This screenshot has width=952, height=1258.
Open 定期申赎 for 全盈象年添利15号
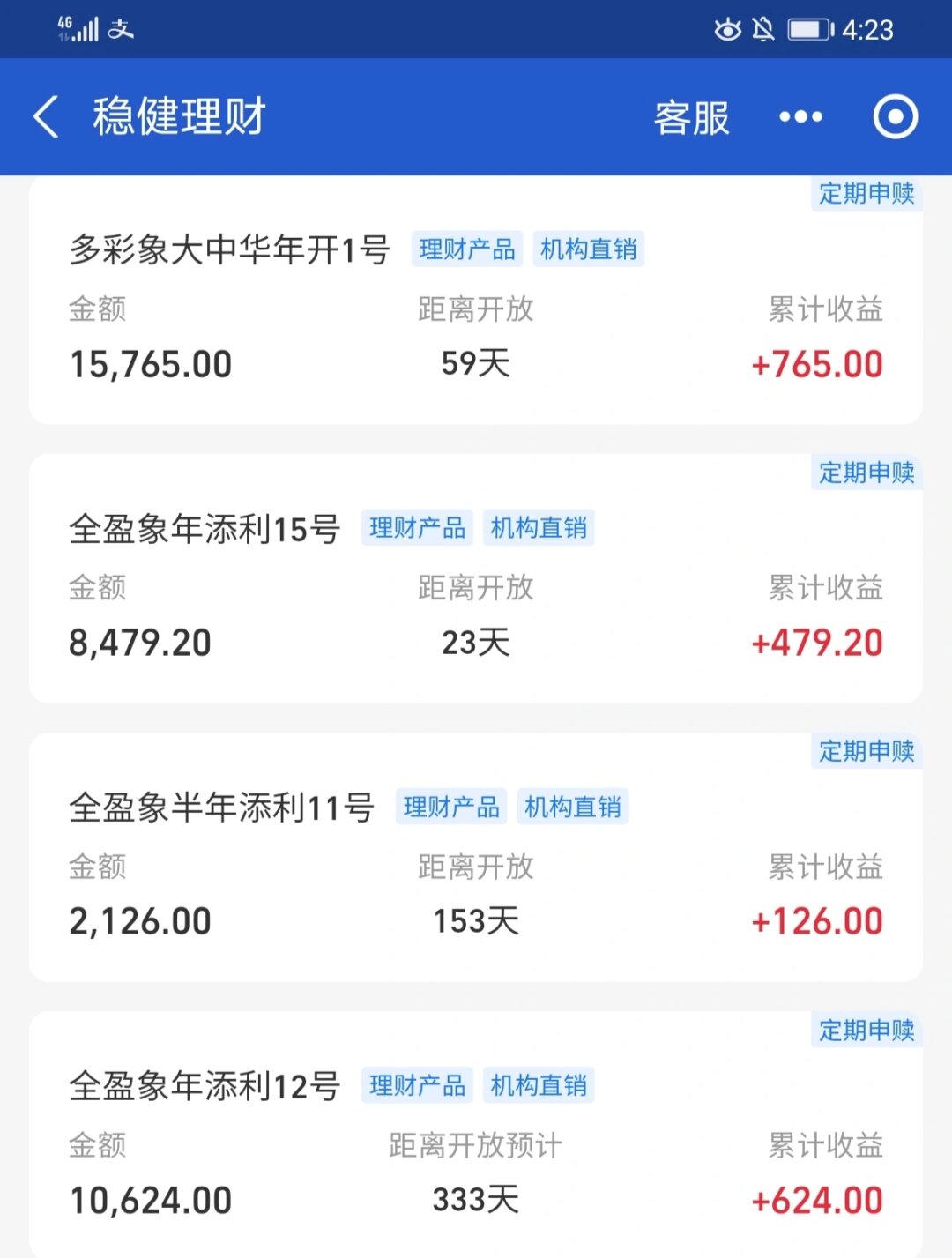pos(866,473)
